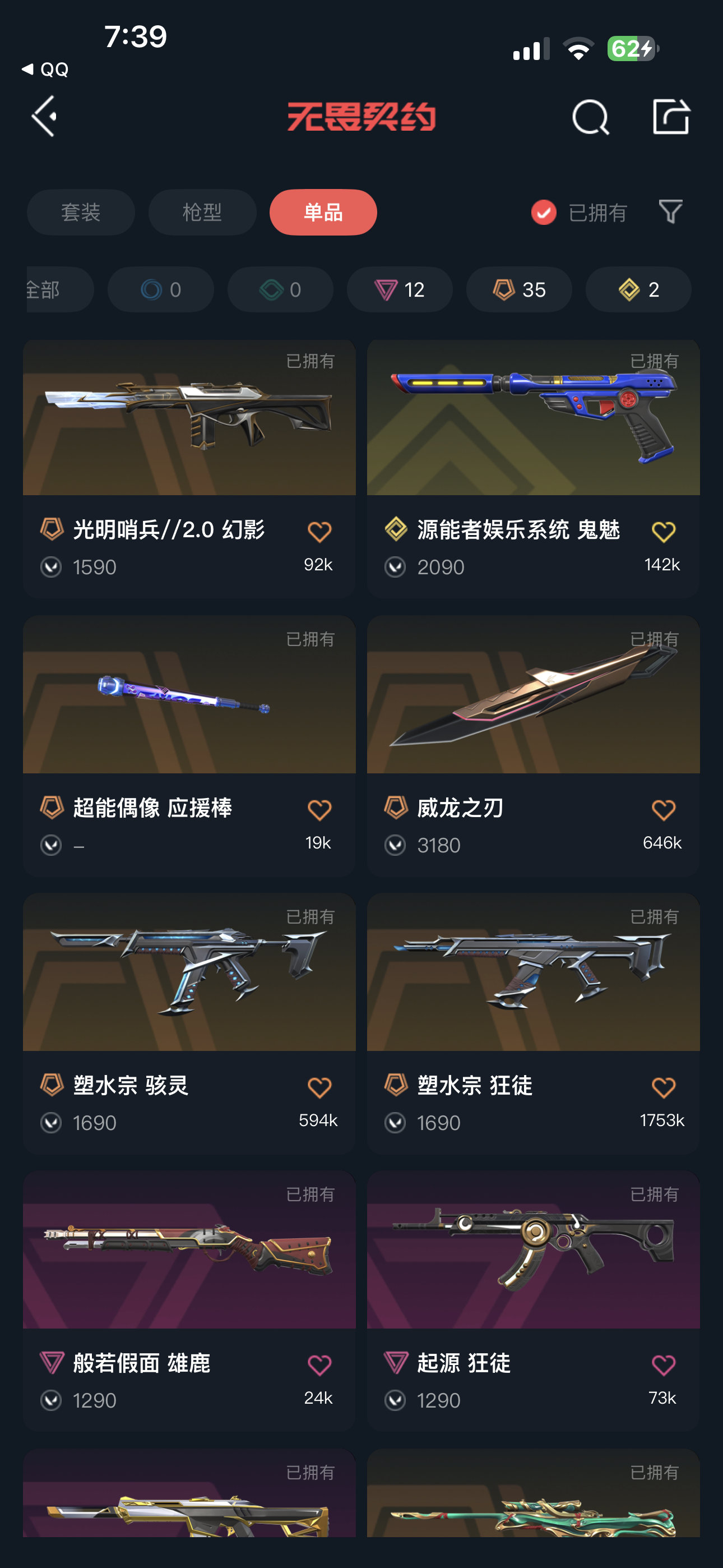Filter by orange tier chip showing 35
The image size is (723, 1568).
click(x=518, y=290)
